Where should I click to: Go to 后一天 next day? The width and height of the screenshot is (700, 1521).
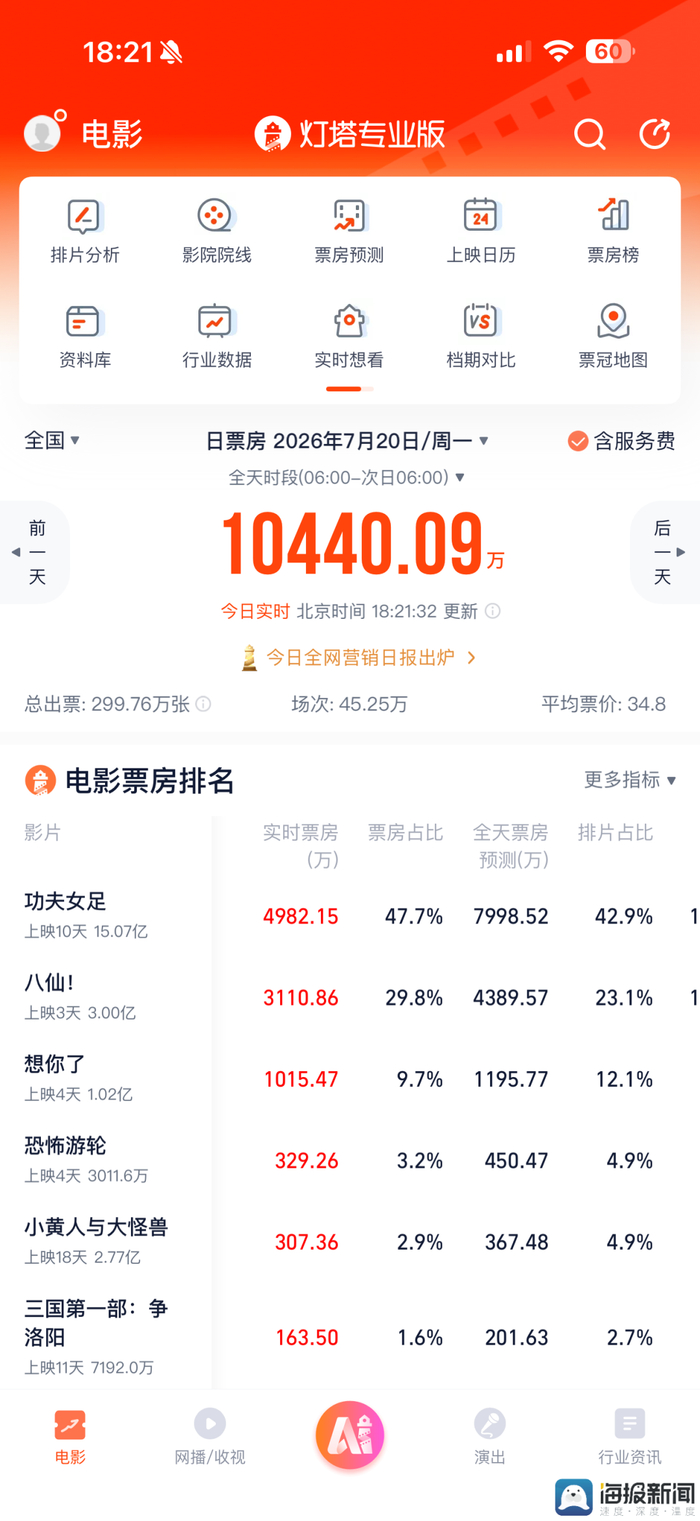coord(665,552)
